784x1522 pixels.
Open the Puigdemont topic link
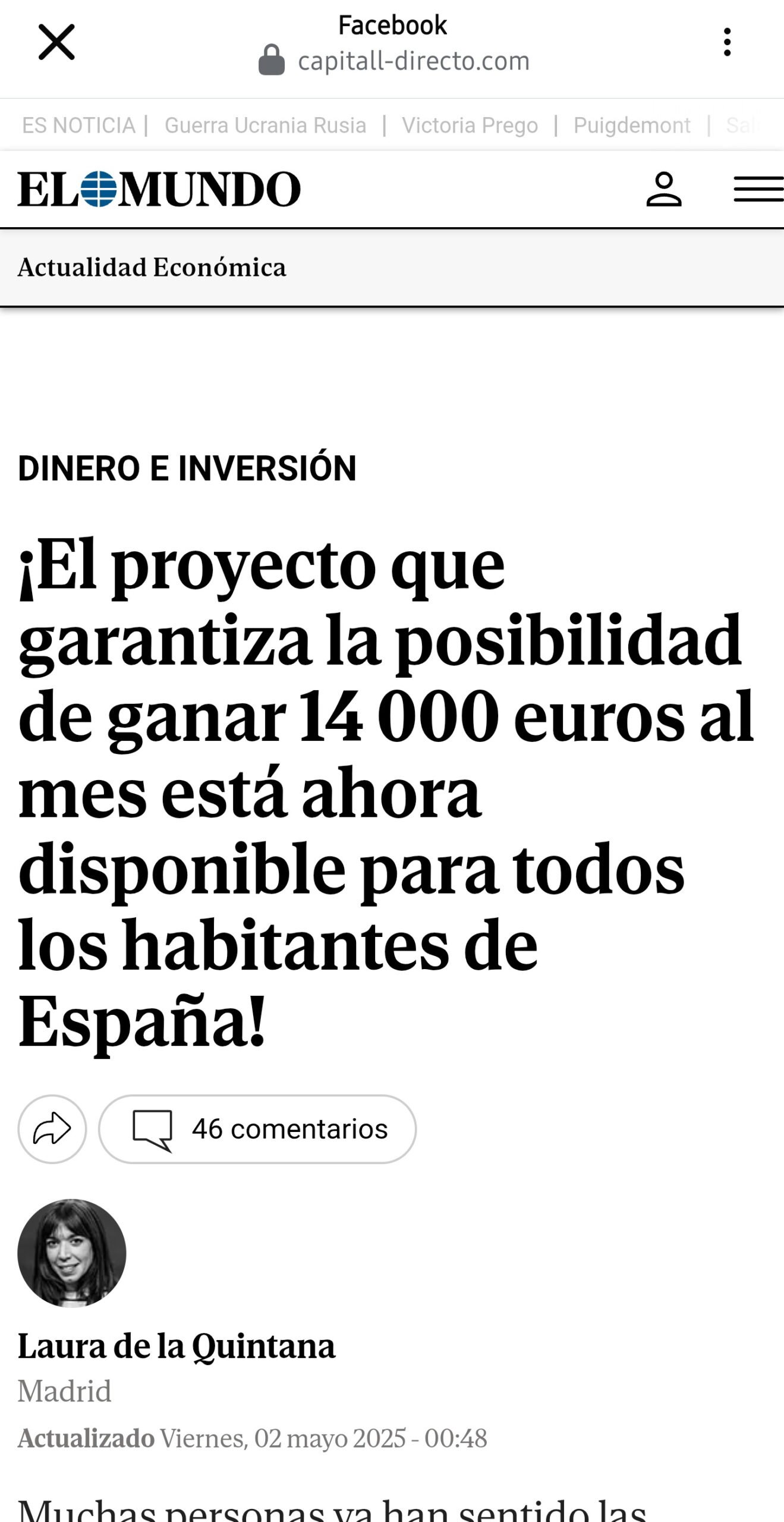click(632, 125)
